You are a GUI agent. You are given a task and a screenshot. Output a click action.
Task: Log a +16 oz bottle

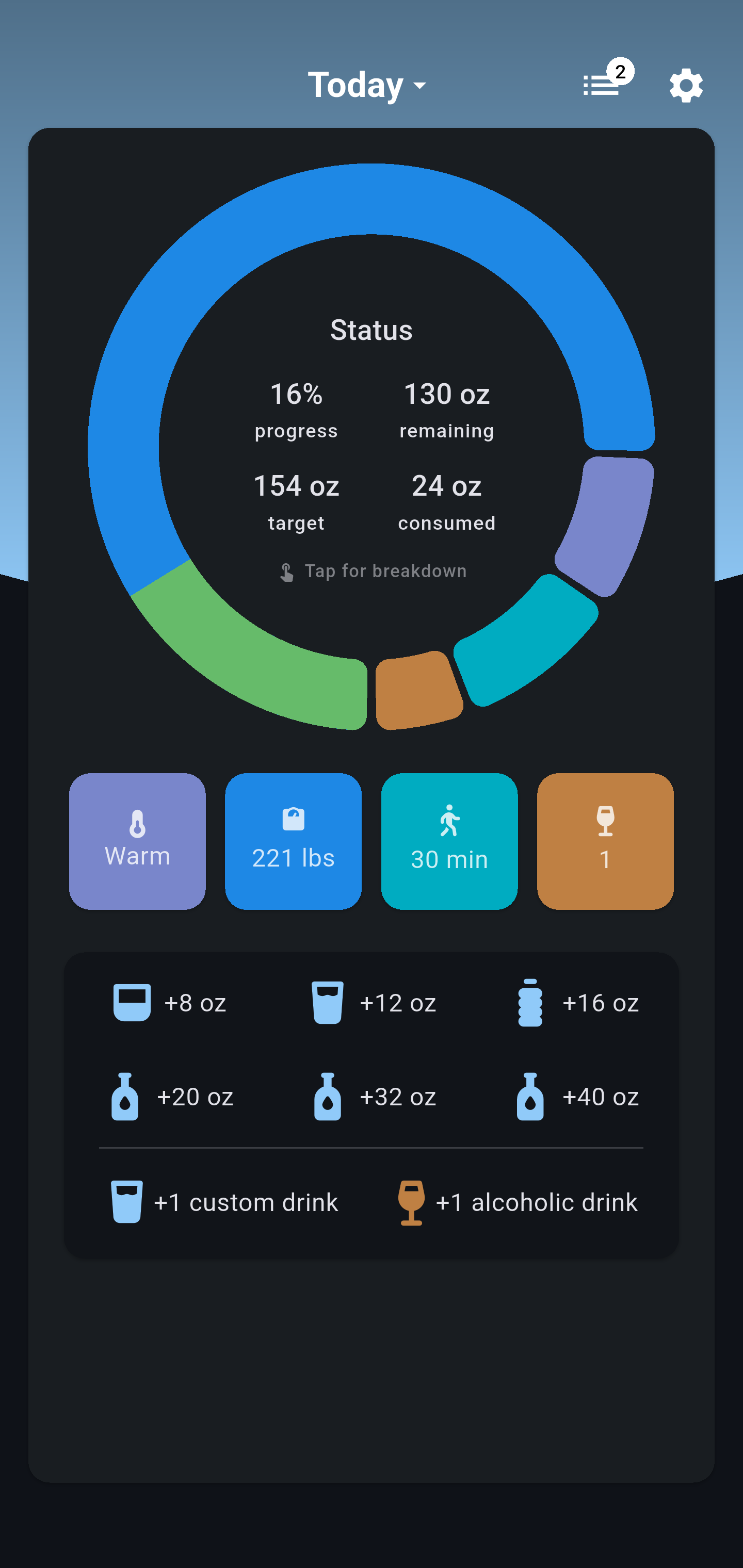(576, 1003)
